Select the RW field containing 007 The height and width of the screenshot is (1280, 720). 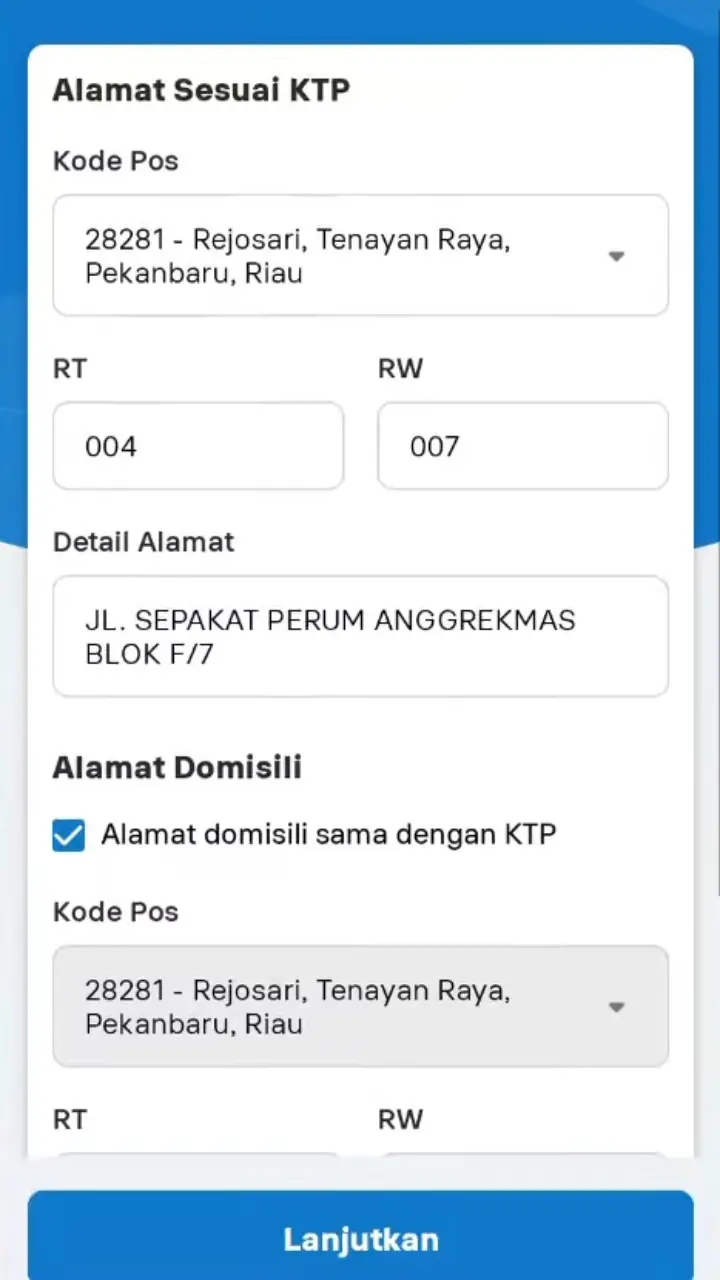[x=522, y=446]
